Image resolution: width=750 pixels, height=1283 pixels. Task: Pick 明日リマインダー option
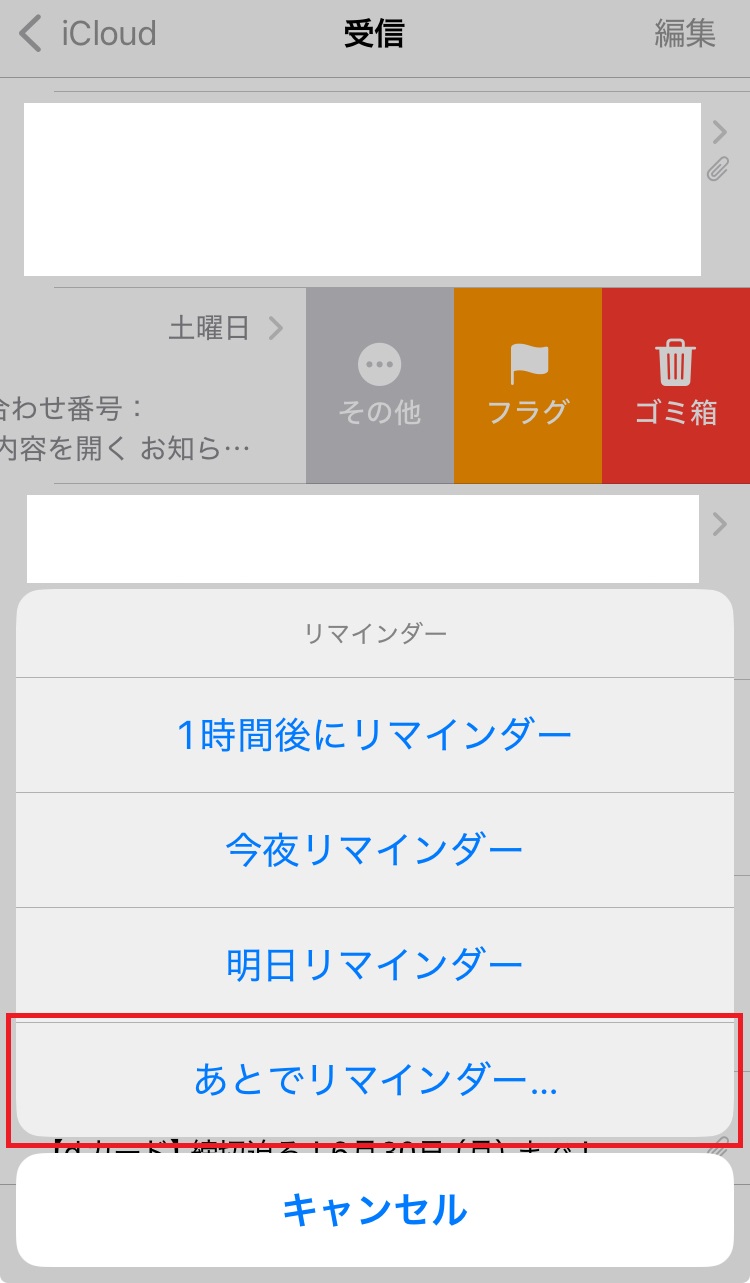click(x=374, y=965)
